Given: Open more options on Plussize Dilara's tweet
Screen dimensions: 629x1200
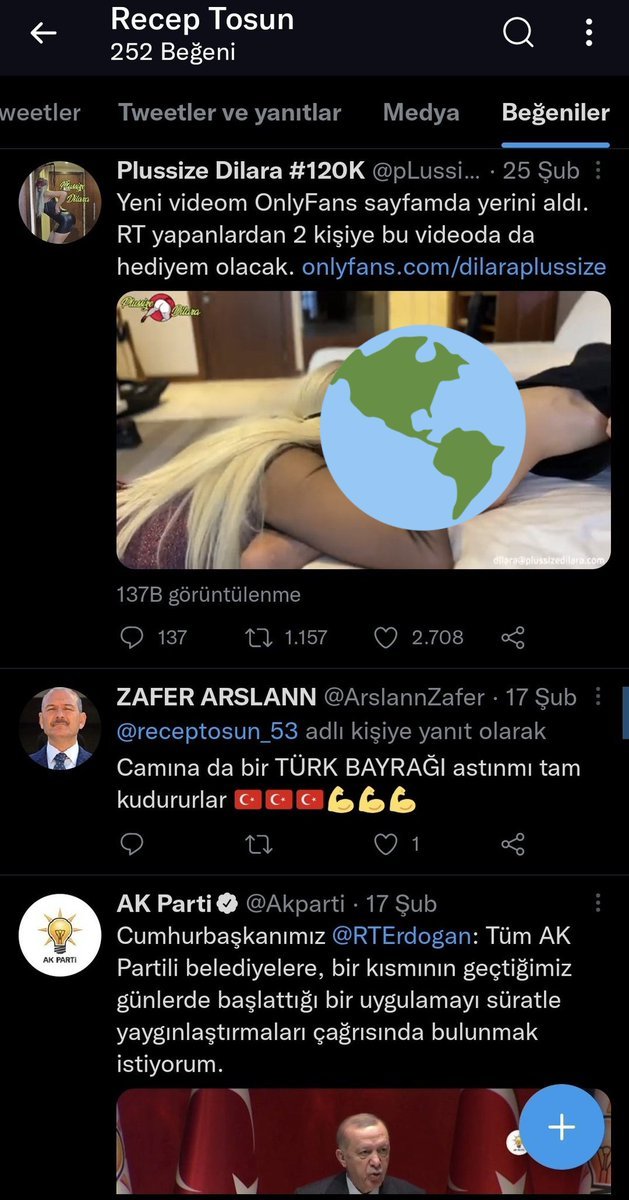Looking at the screenshot, I should coord(599,170).
